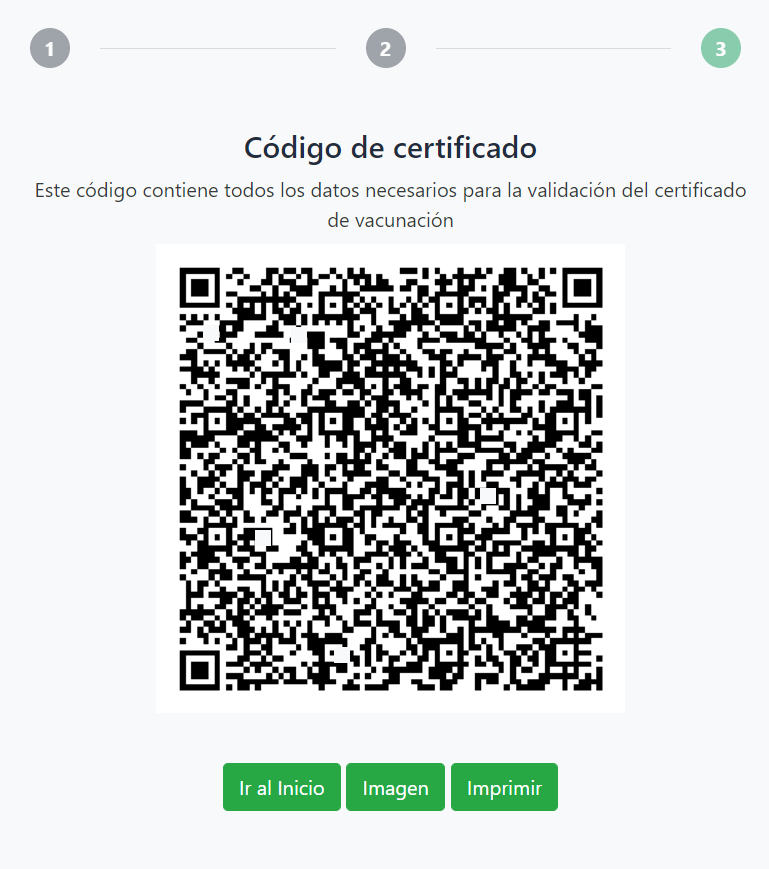Tap the Ir al Inicio button
This screenshot has height=869, width=769.
[x=281, y=787]
